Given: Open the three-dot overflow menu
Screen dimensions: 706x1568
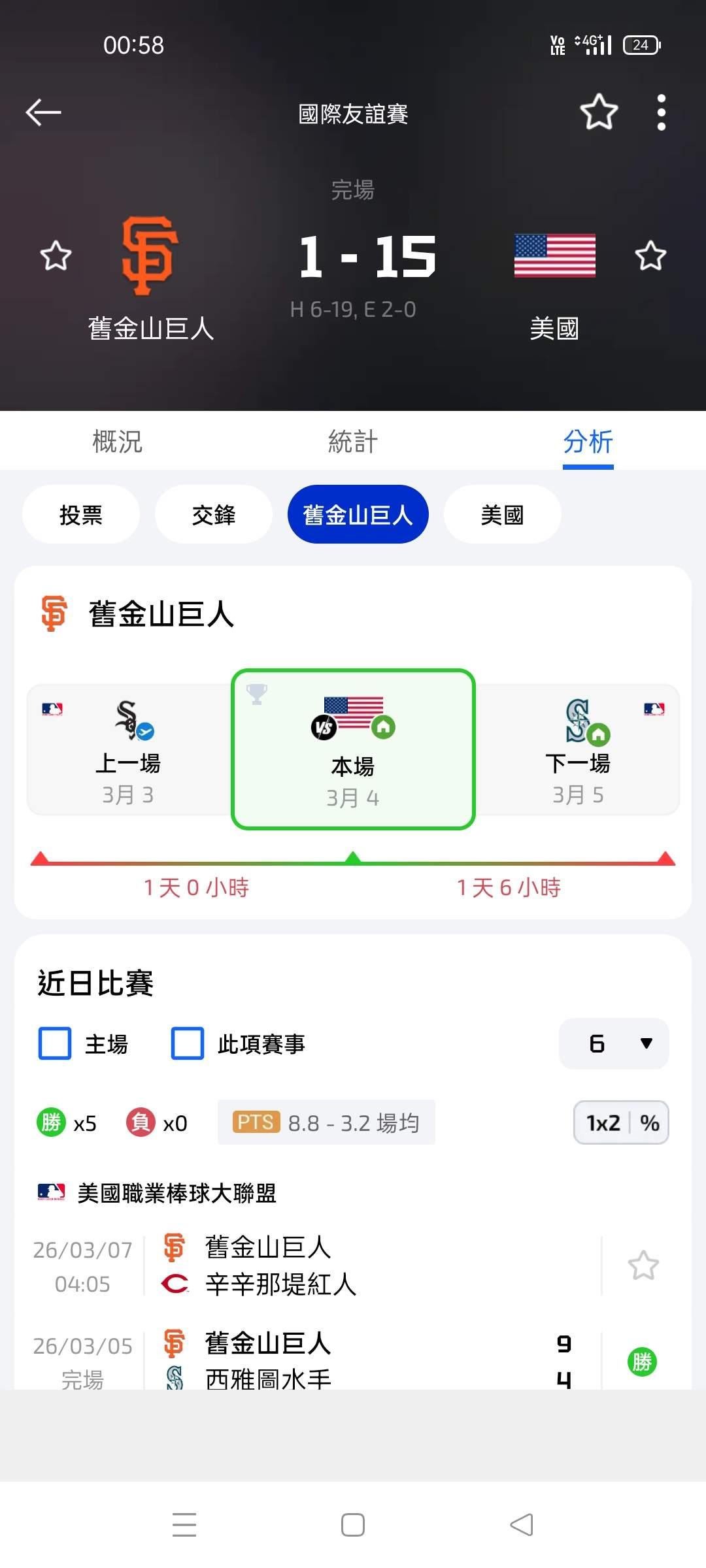Looking at the screenshot, I should pyautogui.click(x=661, y=112).
